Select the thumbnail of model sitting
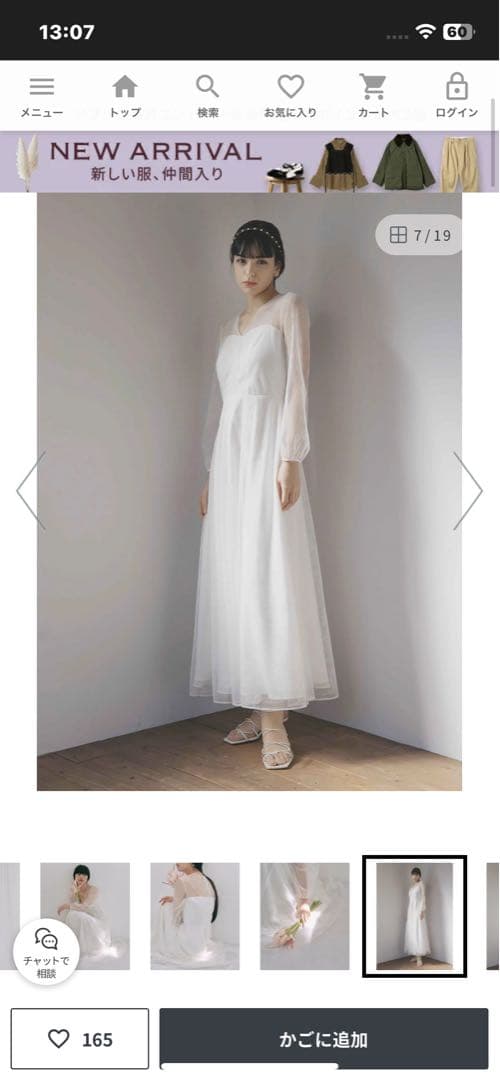The width and height of the screenshot is (500, 1080). tap(85, 916)
